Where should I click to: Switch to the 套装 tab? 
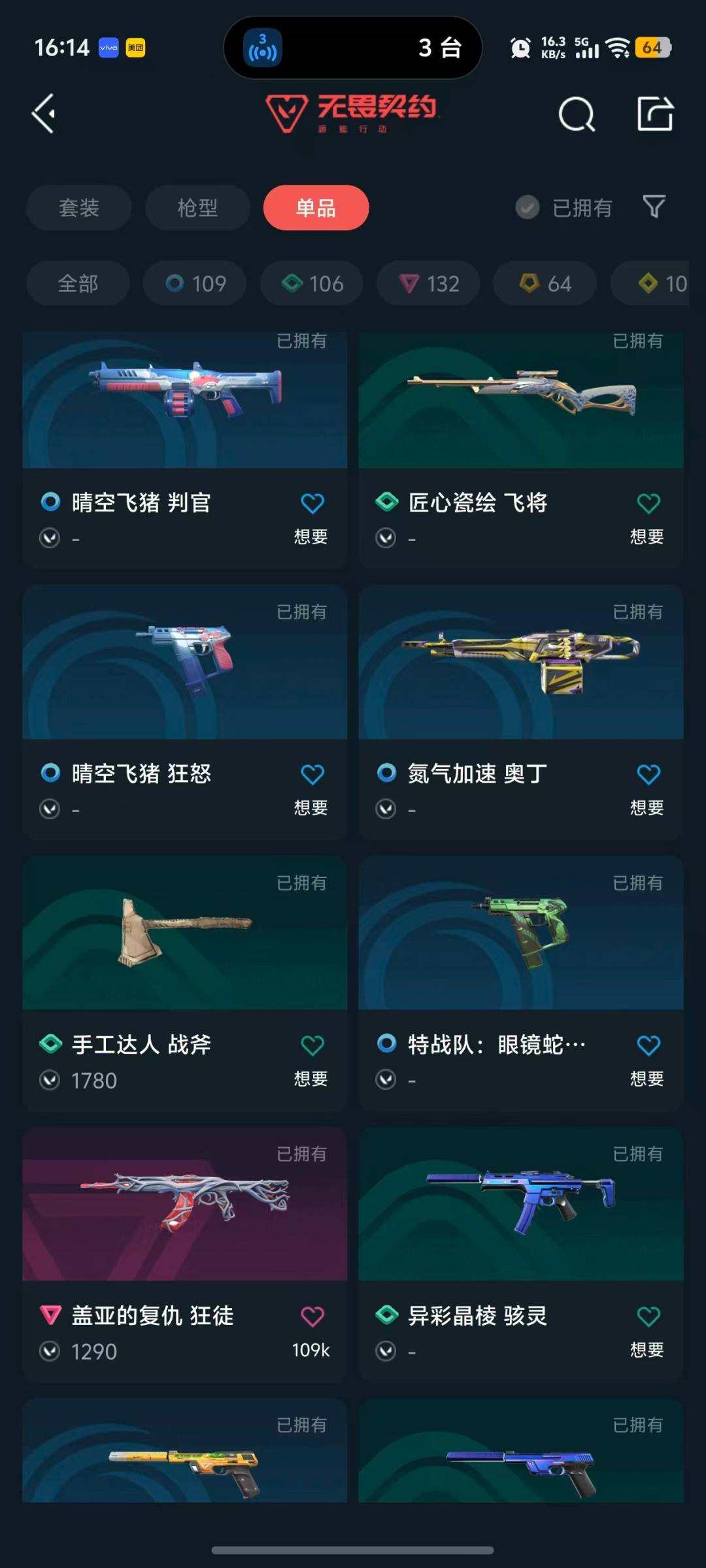(78, 207)
